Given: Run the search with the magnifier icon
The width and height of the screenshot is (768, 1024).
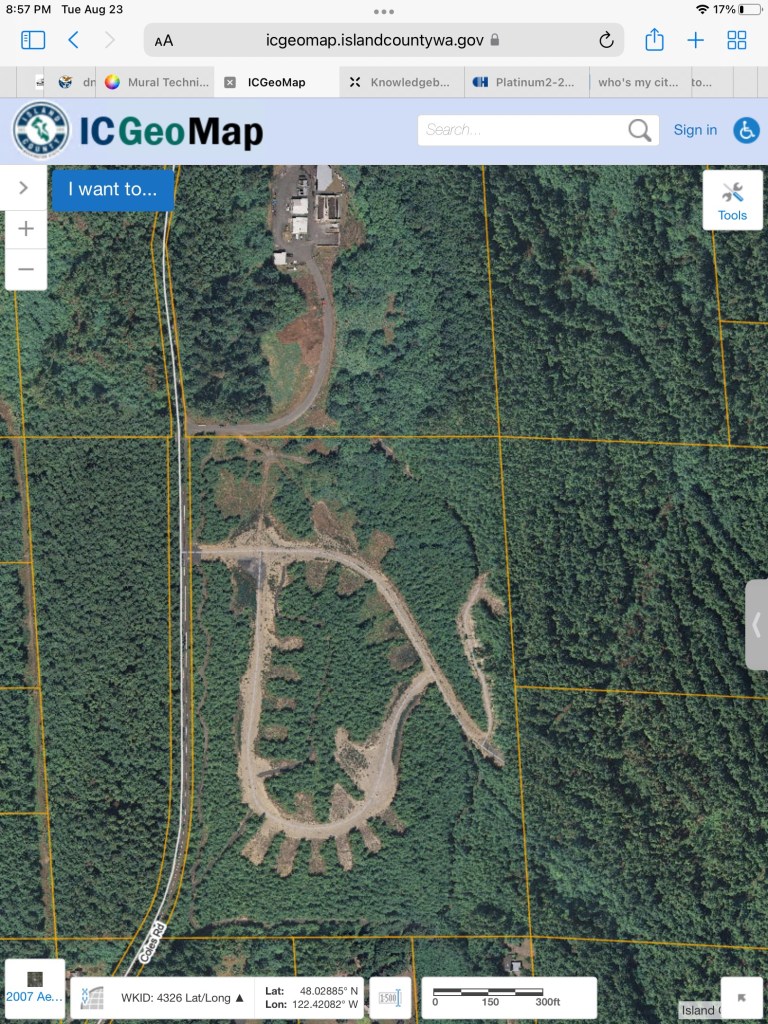Looking at the screenshot, I should coord(639,130).
